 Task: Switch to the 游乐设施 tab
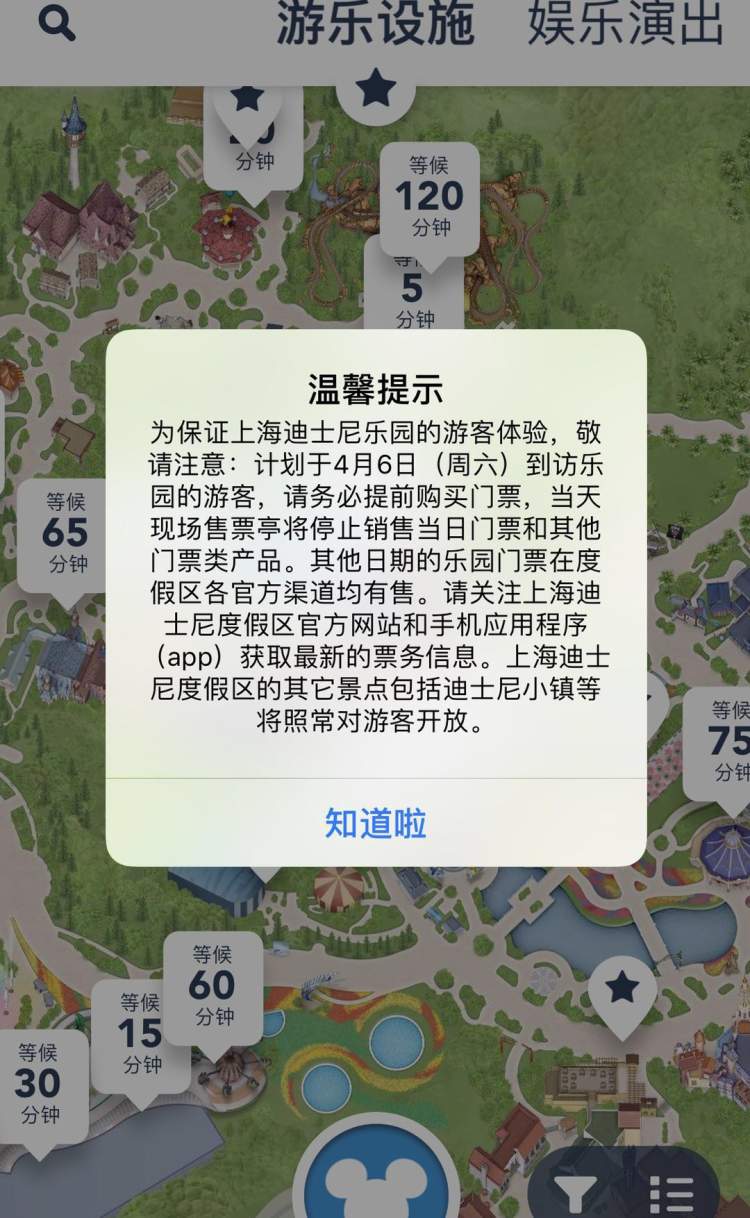(x=375, y=24)
